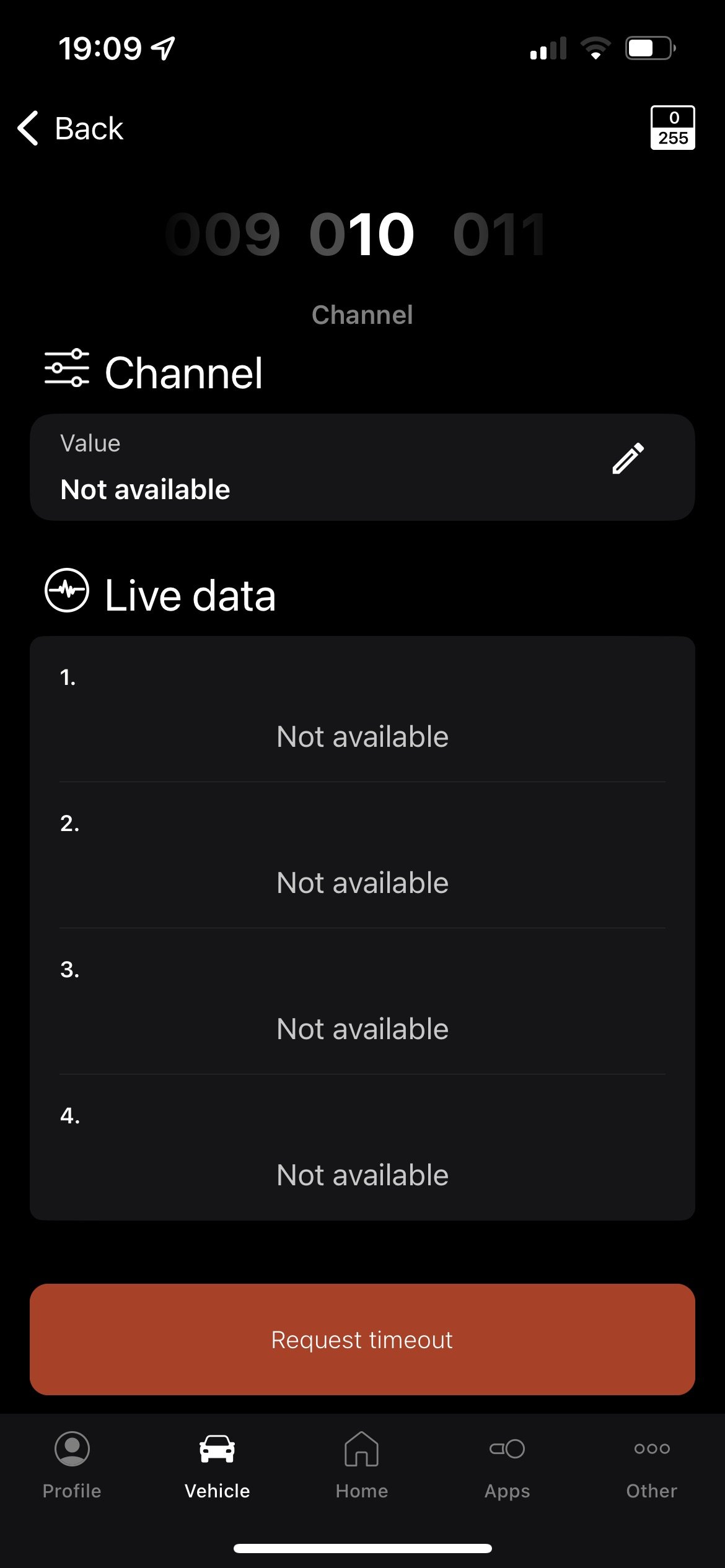The image size is (725, 1568).
Task: Select channel 009 in the picker
Action: pos(223,234)
